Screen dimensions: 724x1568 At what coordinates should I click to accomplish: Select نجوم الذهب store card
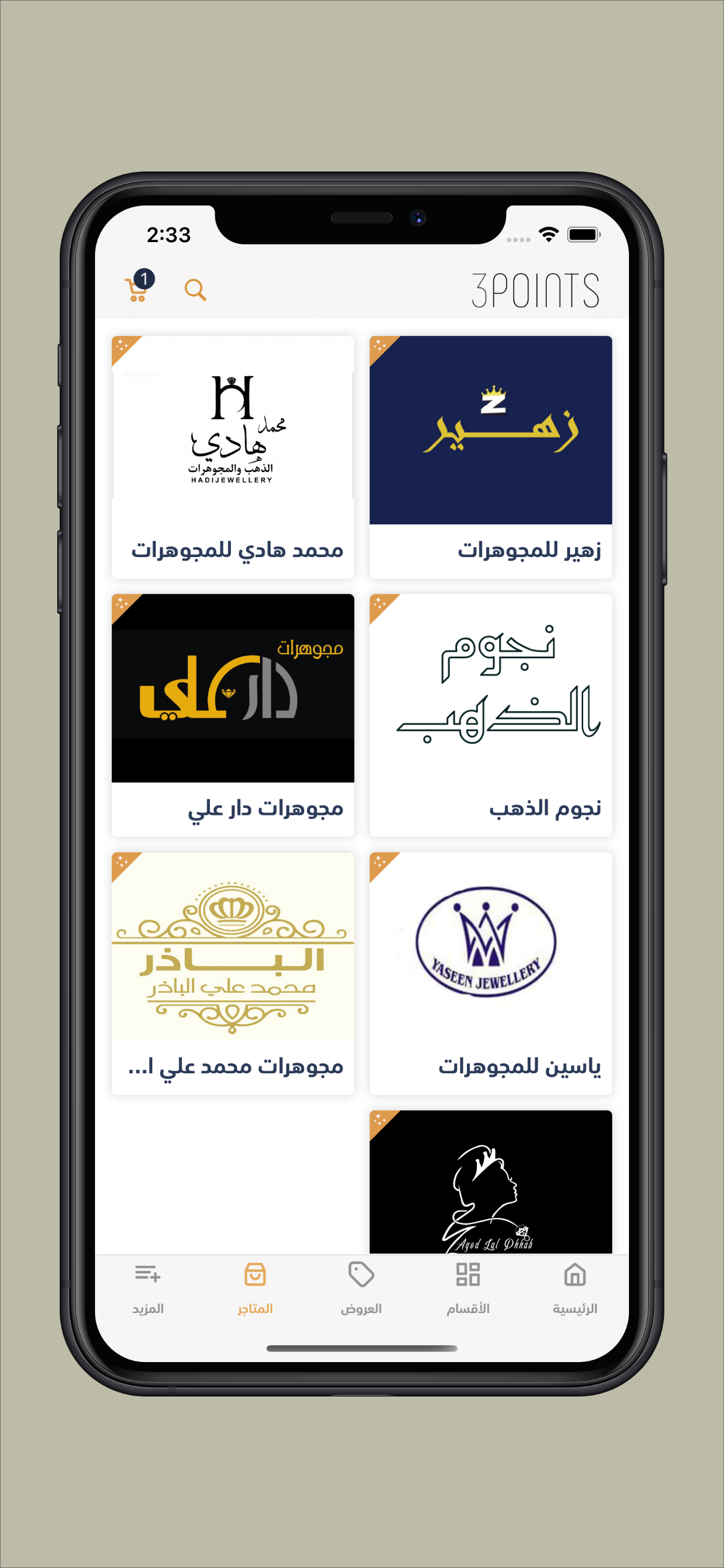(x=490, y=714)
